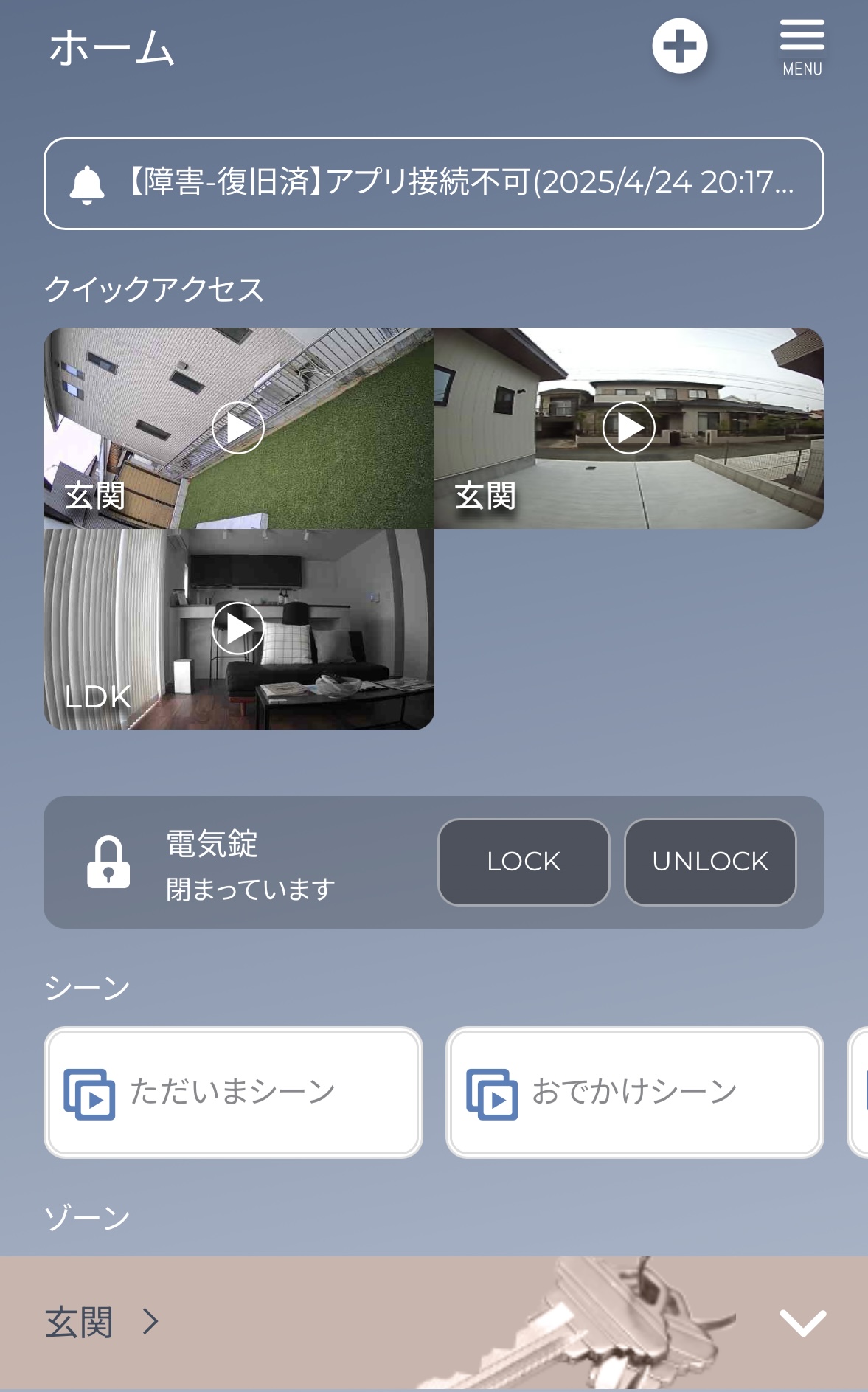Unlock the 電気錠 with UNLOCK
The image size is (868, 1392).
click(x=709, y=862)
